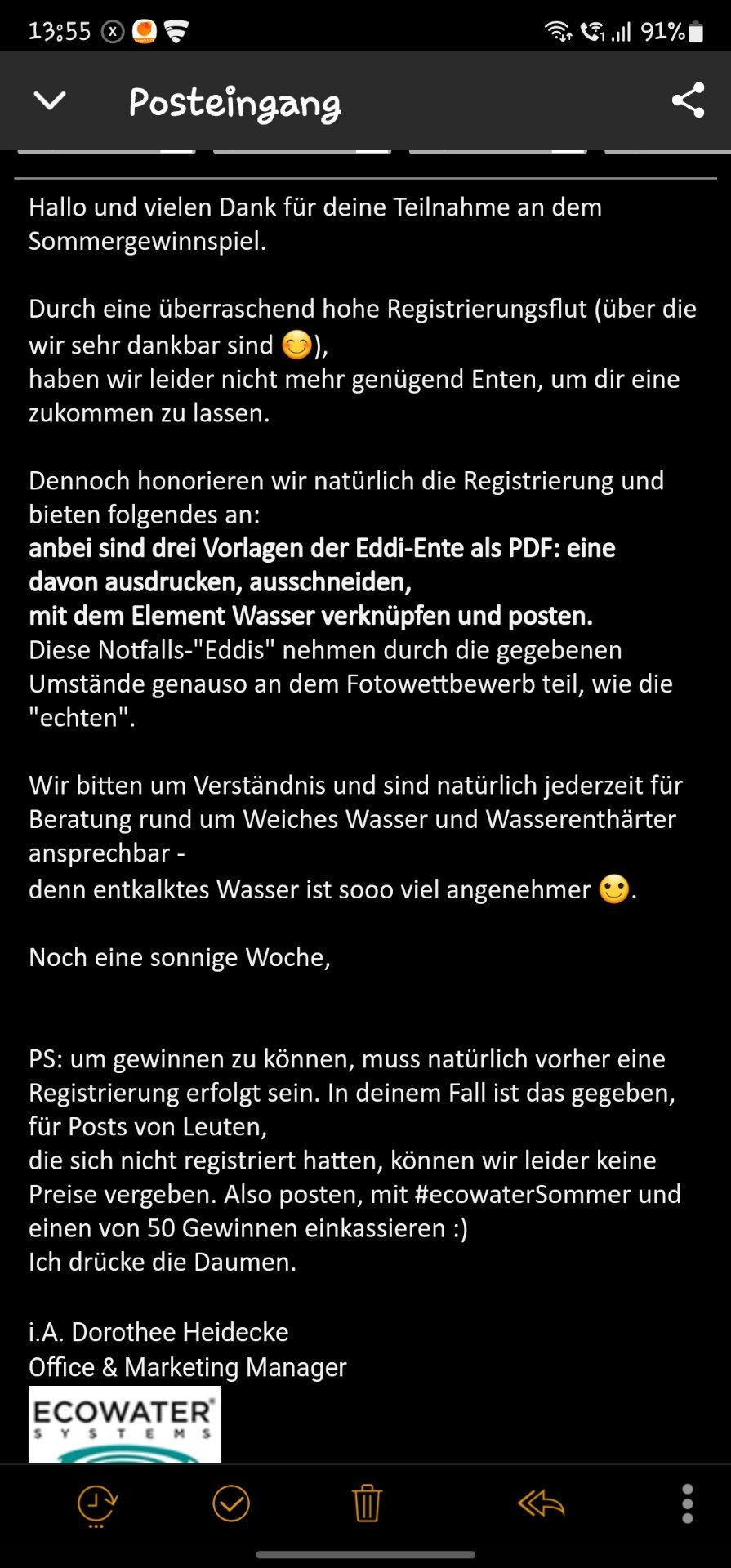Reply to all recipients

pyautogui.click(x=542, y=1503)
